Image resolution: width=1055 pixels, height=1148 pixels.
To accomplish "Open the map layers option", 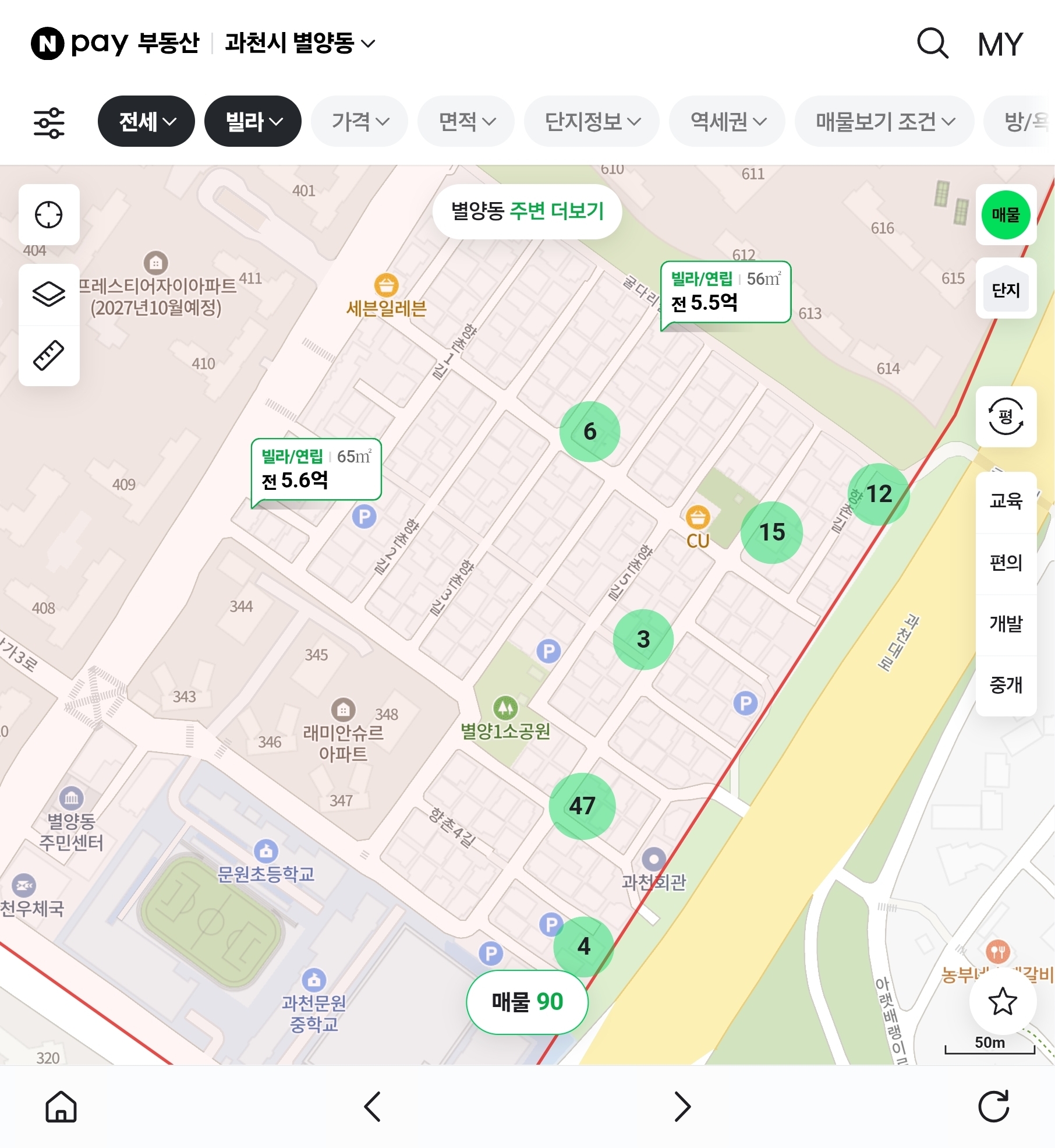I will pos(49,294).
